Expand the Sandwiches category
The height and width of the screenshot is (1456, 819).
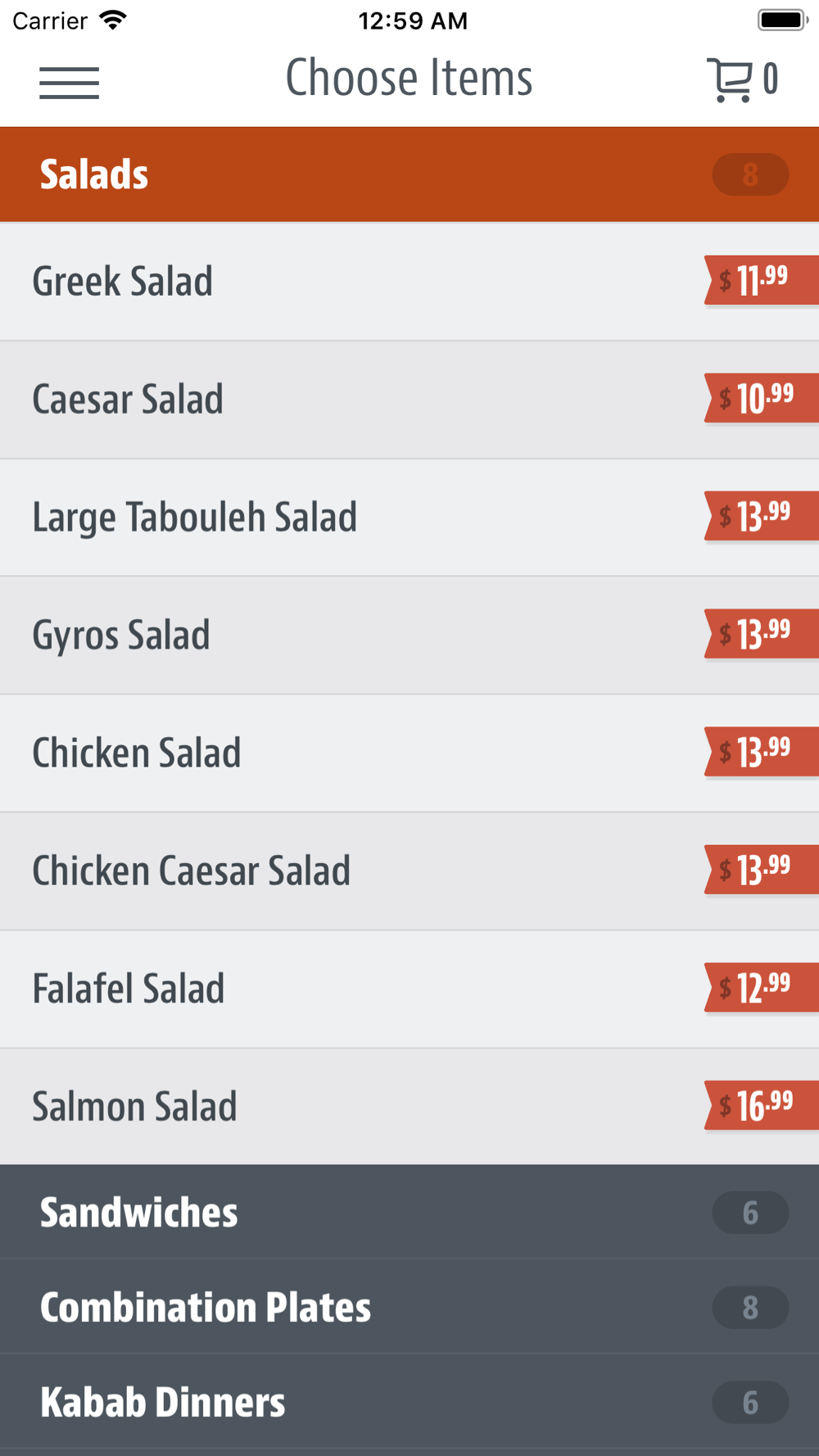[x=409, y=1212]
